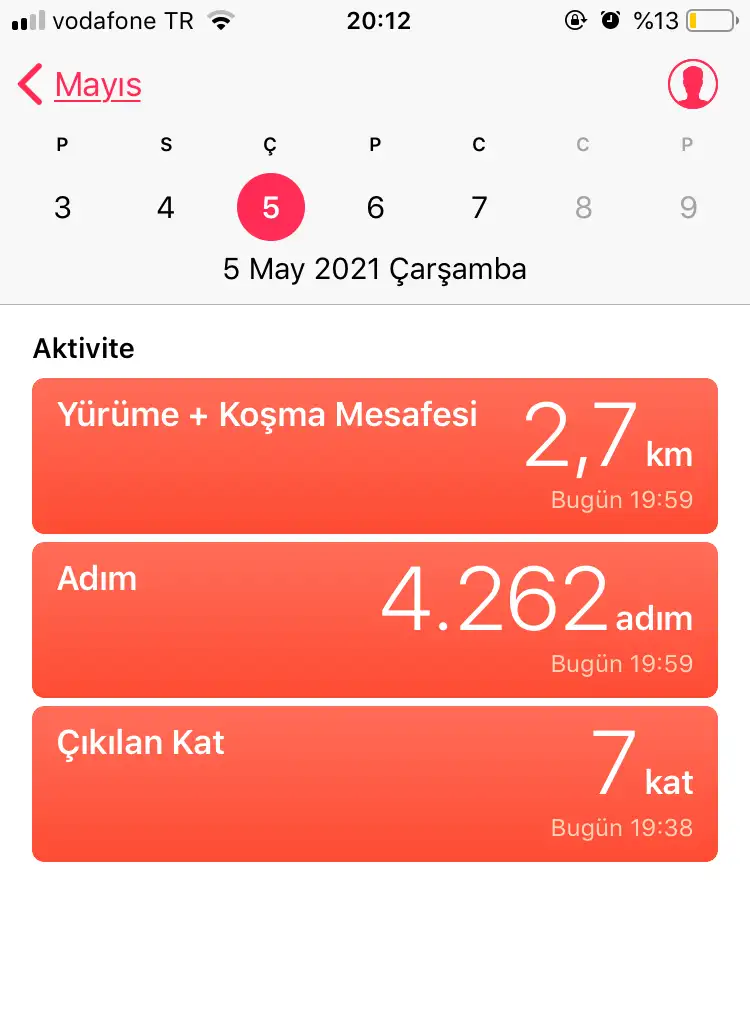Open Yürüme + Koşma Mesafesi card
The width and height of the screenshot is (750, 1017).
[x=375, y=456]
